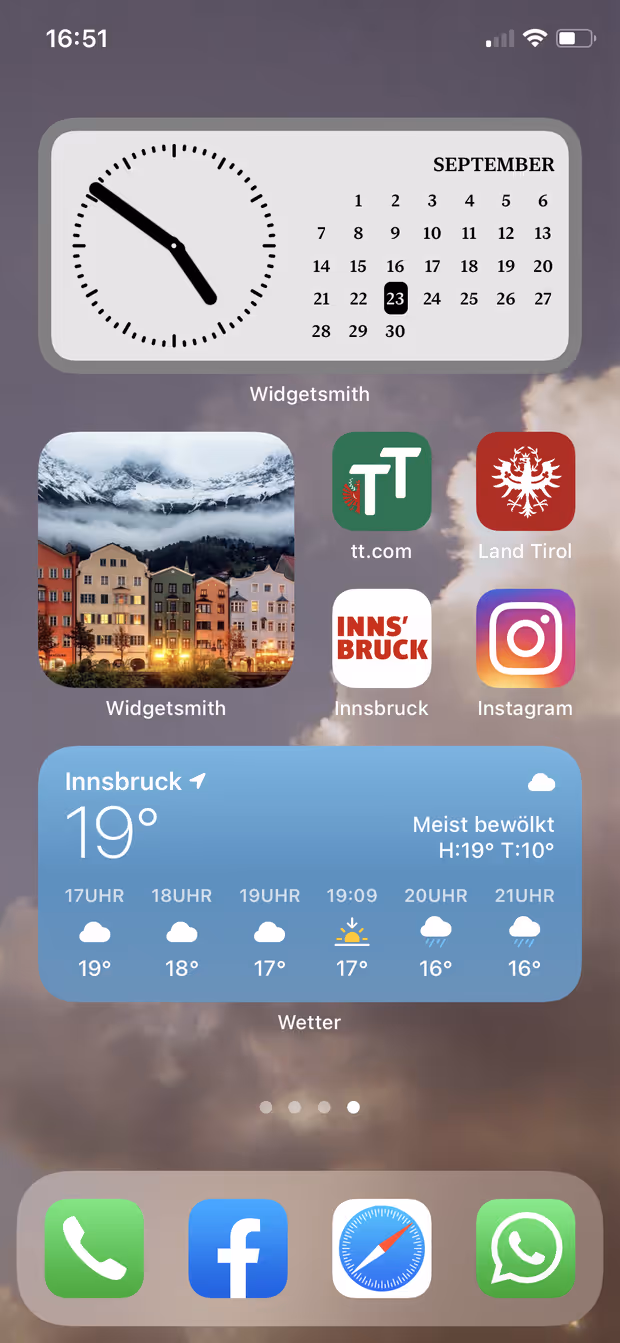This screenshot has height=1343, width=620.
Task: Launch the Land Tirol app
Action: tap(525, 481)
